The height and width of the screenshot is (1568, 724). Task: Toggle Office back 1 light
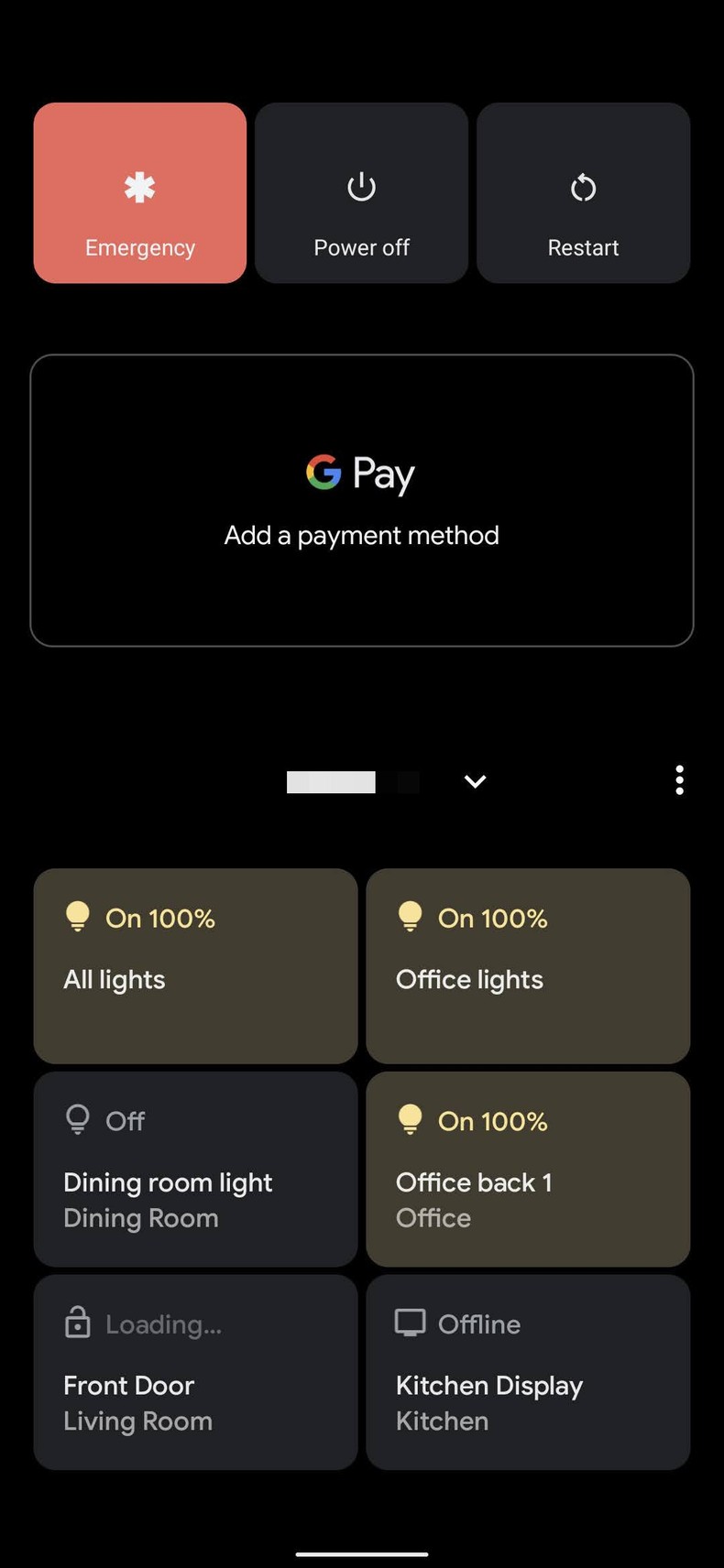(528, 1169)
